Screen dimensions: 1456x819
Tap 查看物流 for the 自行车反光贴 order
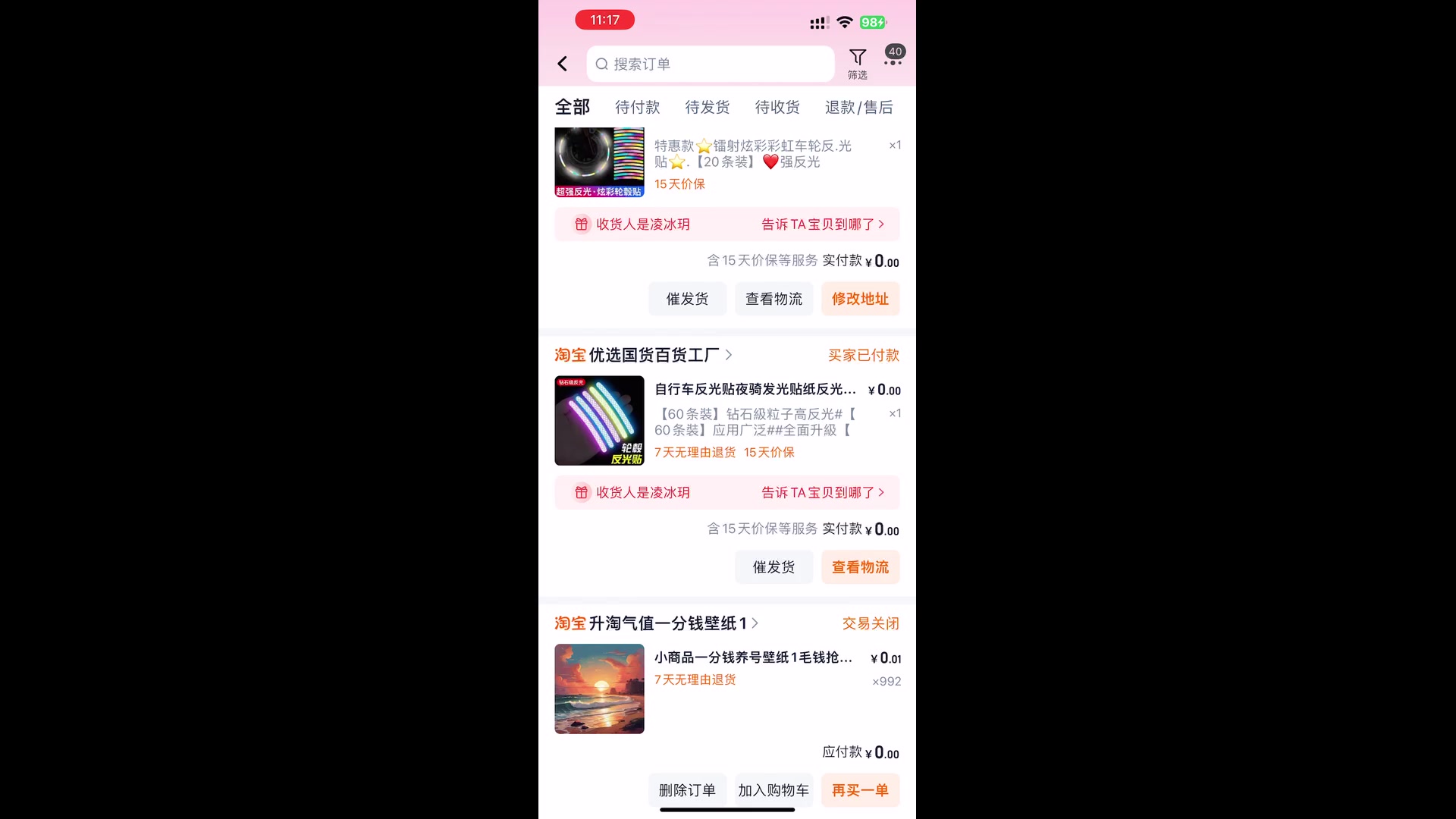(860, 567)
